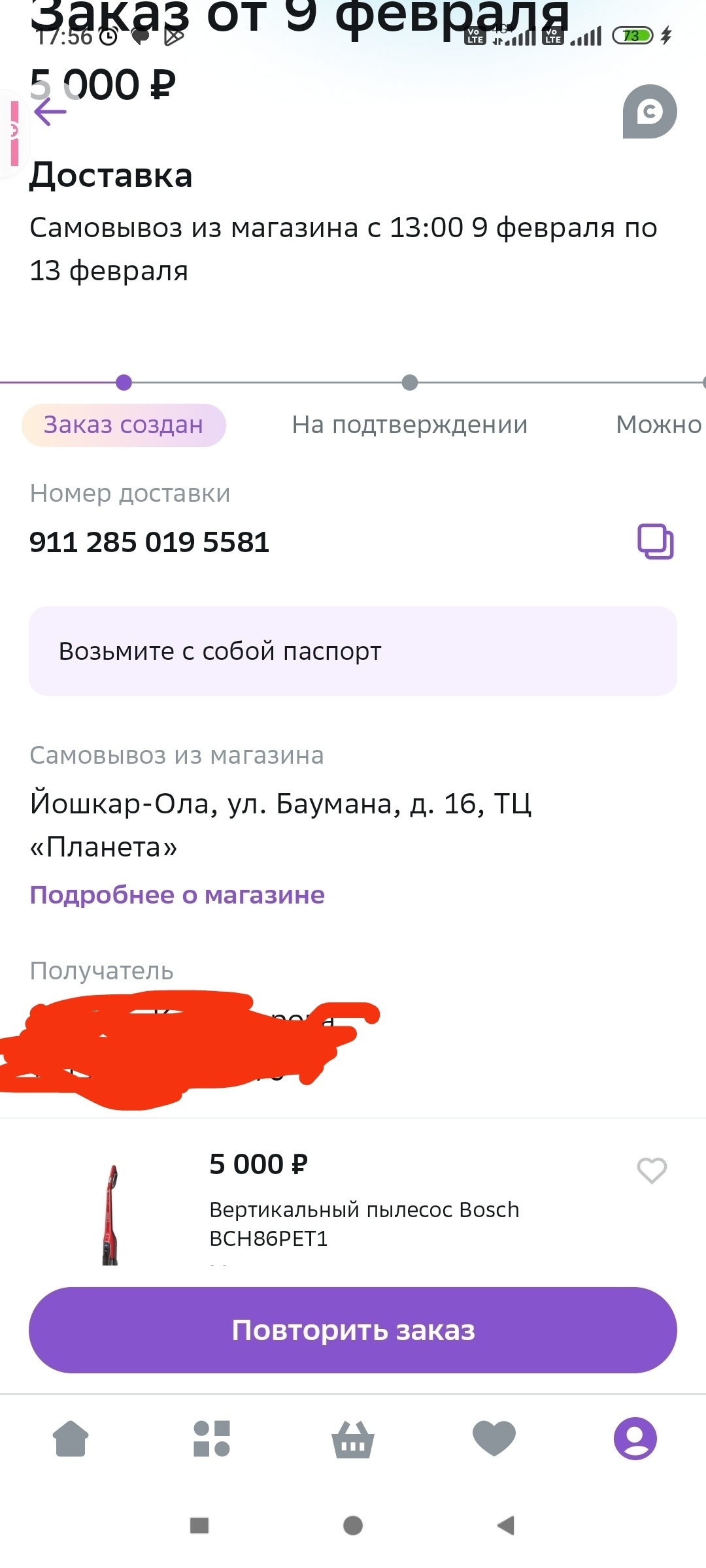Open the support chat bubble

click(649, 112)
